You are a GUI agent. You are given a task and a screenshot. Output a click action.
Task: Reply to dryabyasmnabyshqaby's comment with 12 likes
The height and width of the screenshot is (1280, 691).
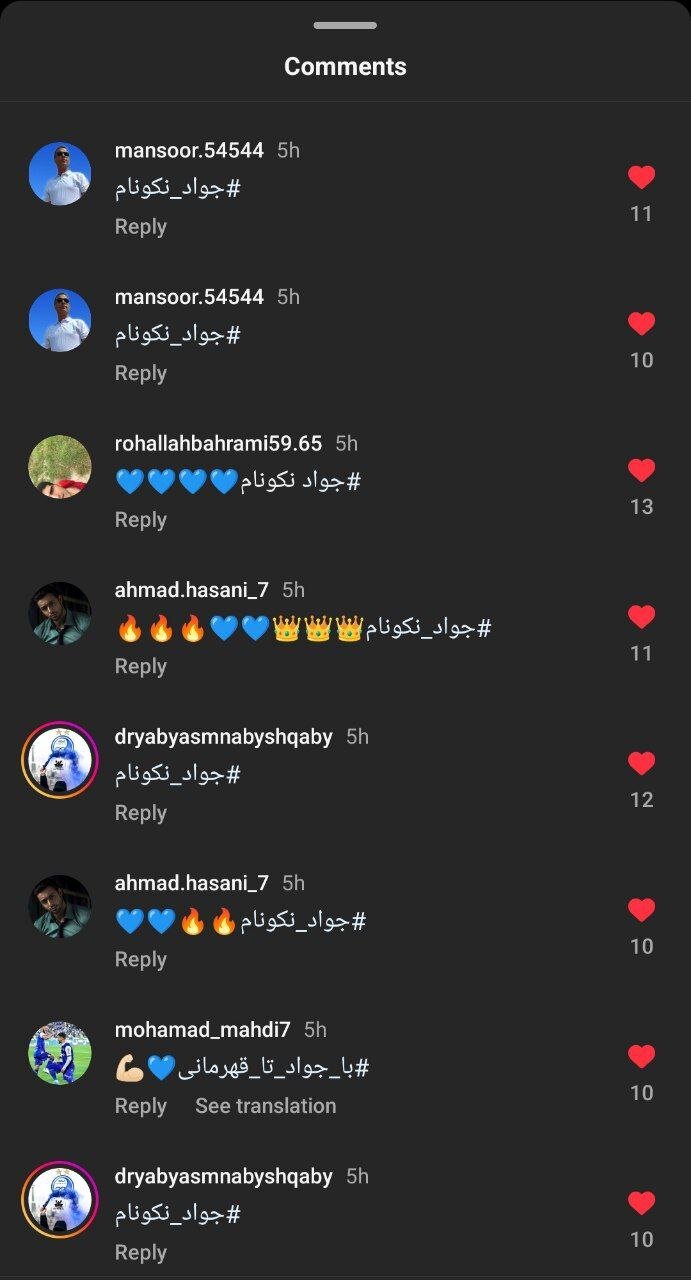(x=140, y=813)
